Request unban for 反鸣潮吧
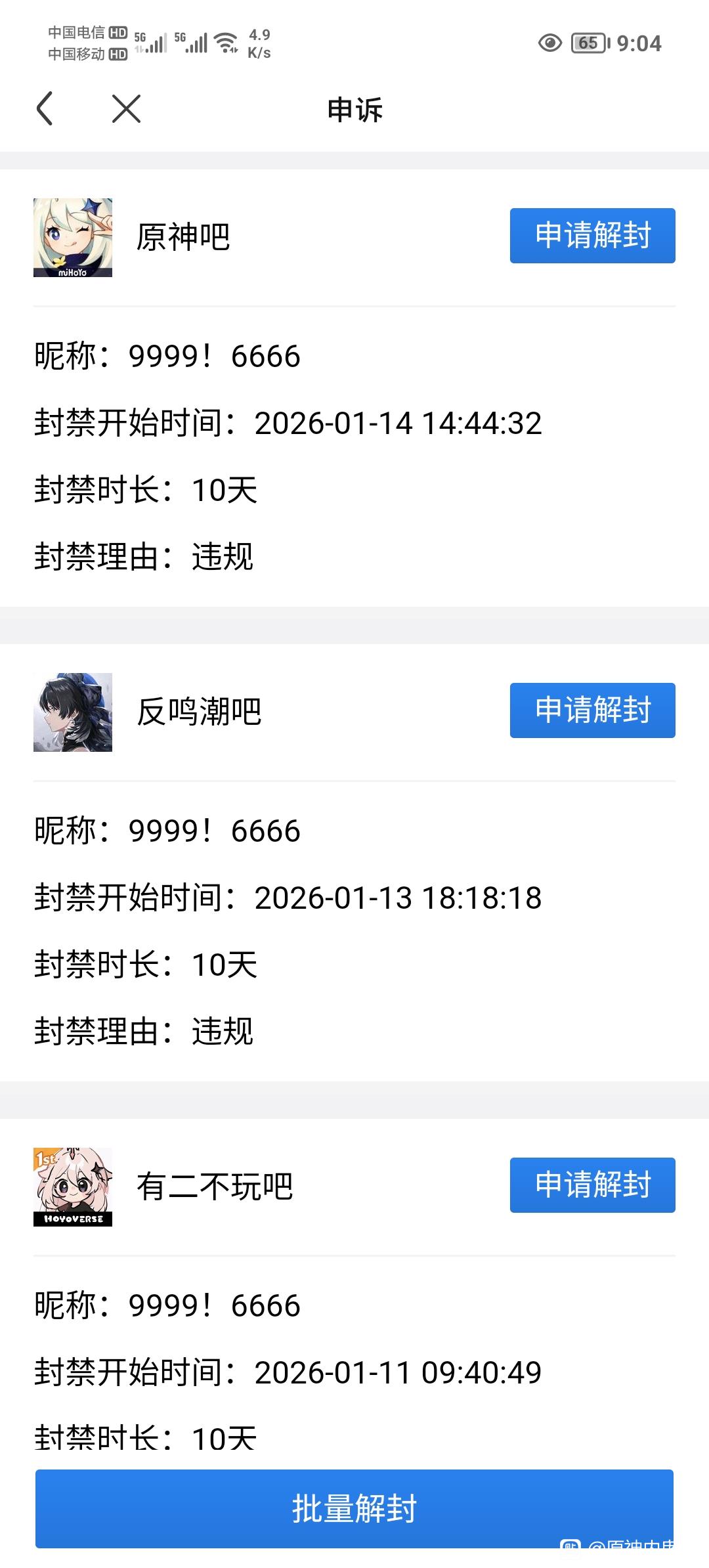This screenshot has height=1568, width=709. [592, 710]
